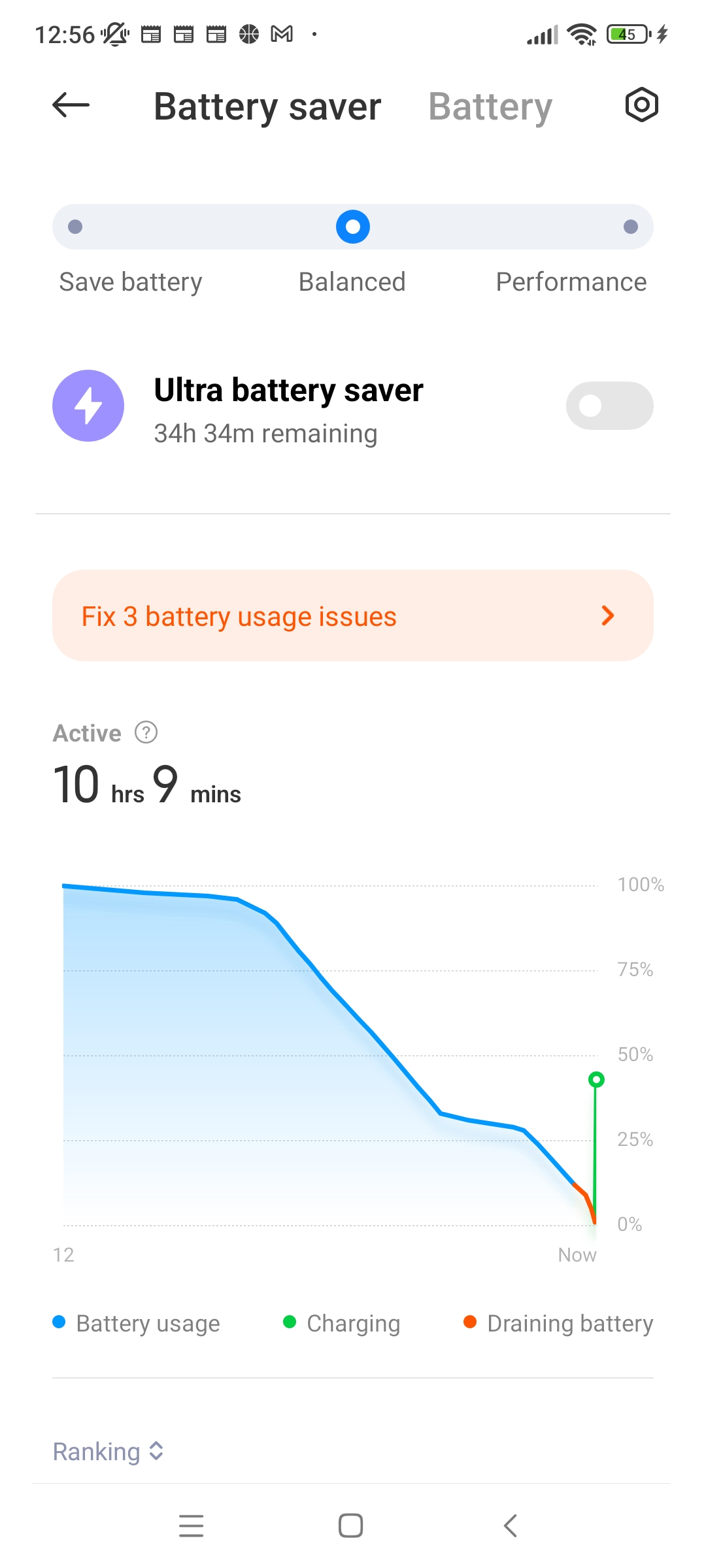Tap the system home button

coord(351,1526)
